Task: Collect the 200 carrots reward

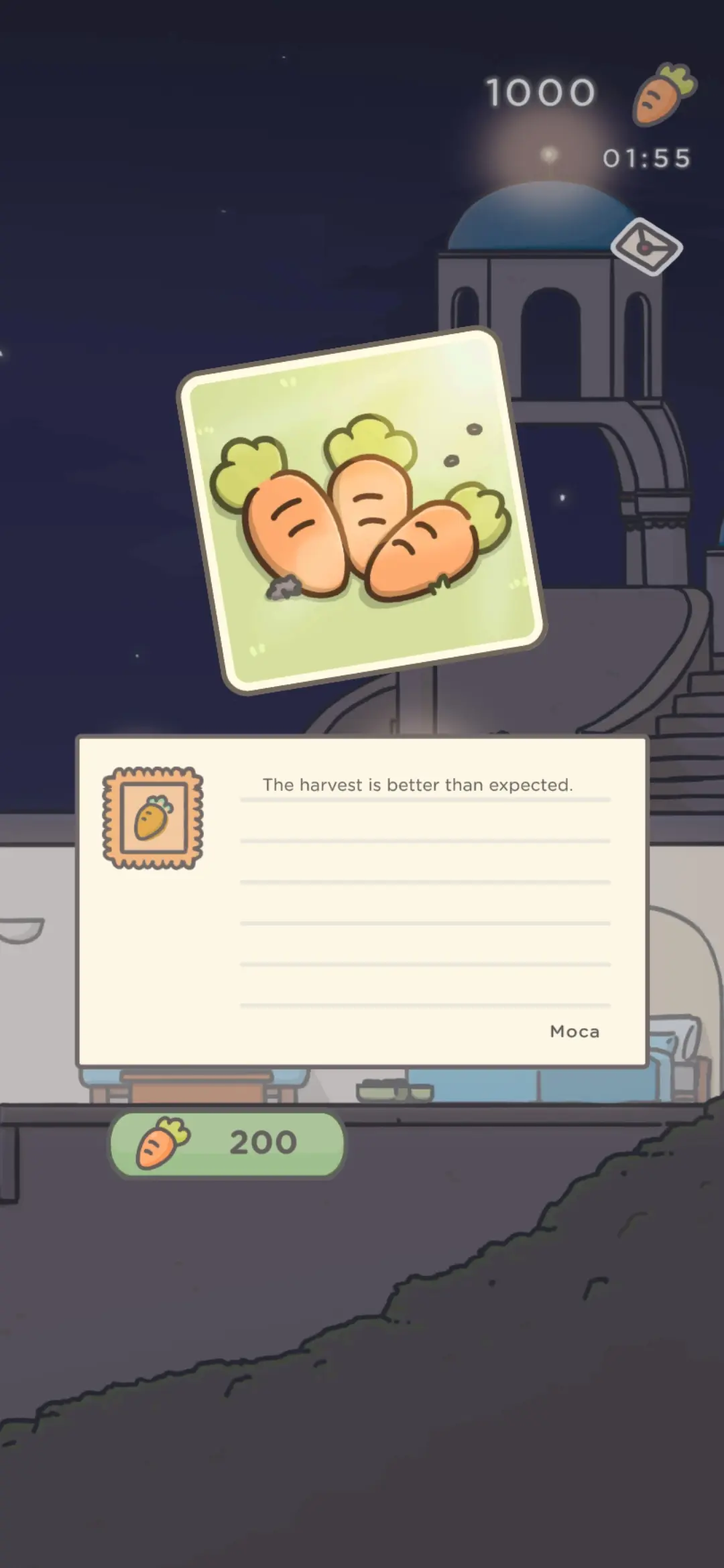Action: pyautogui.click(x=227, y=1144)
